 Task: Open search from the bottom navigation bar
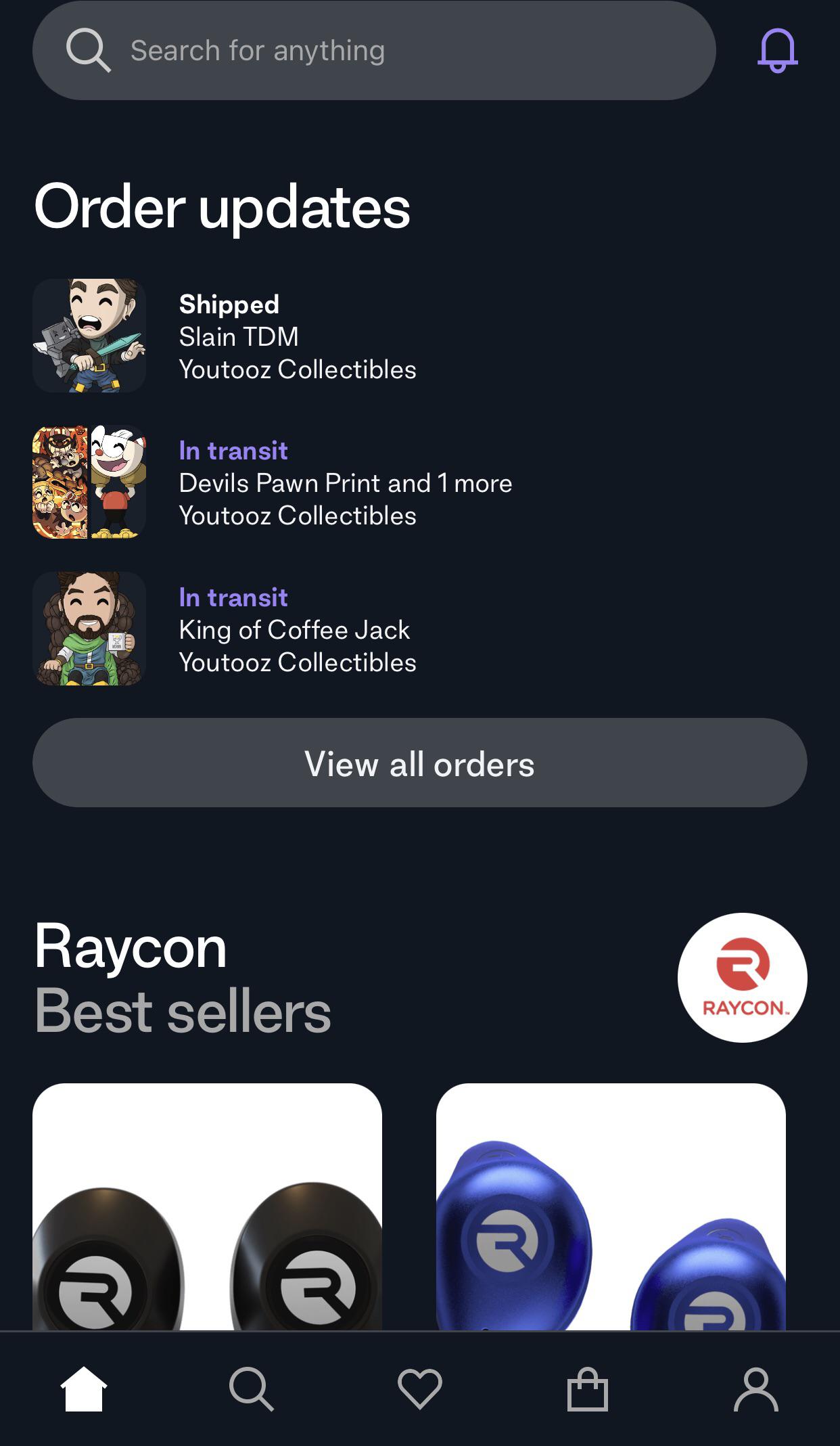coord(252,1389)
